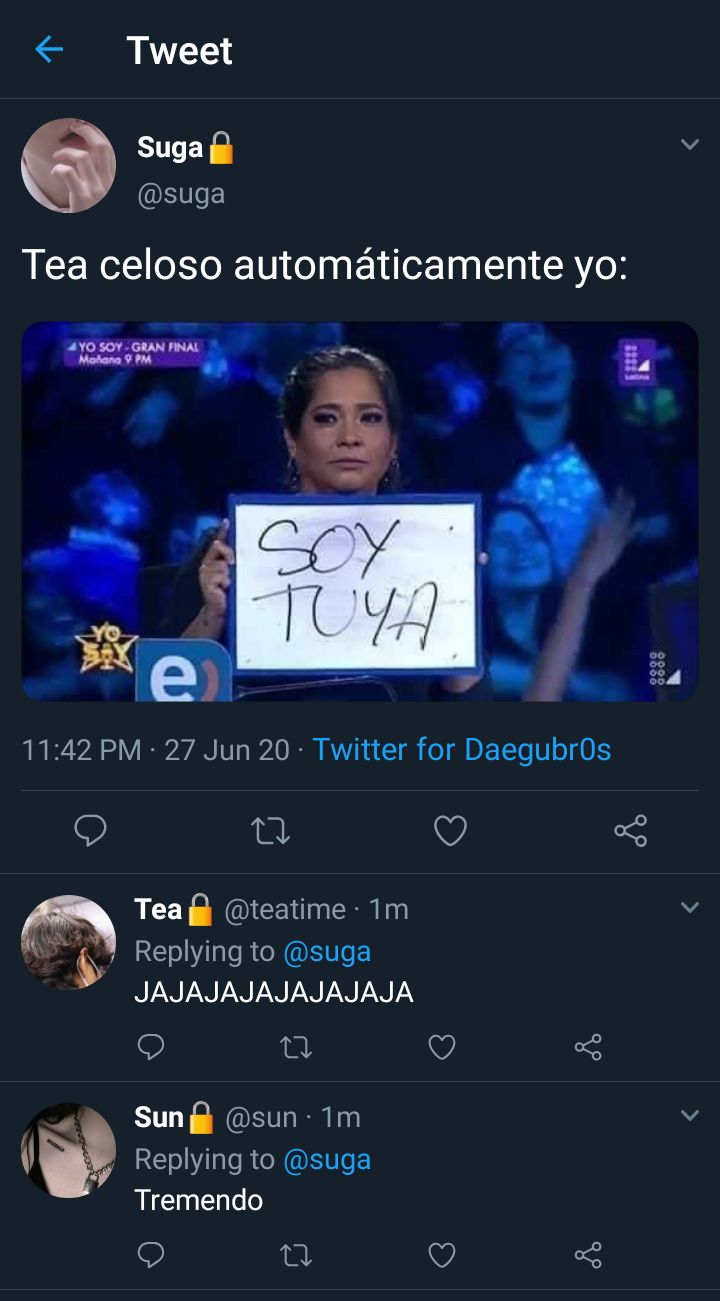Open the @suga mention in Tea's reply
Screen dimensions: 720x1301
[x=327, y=951]
